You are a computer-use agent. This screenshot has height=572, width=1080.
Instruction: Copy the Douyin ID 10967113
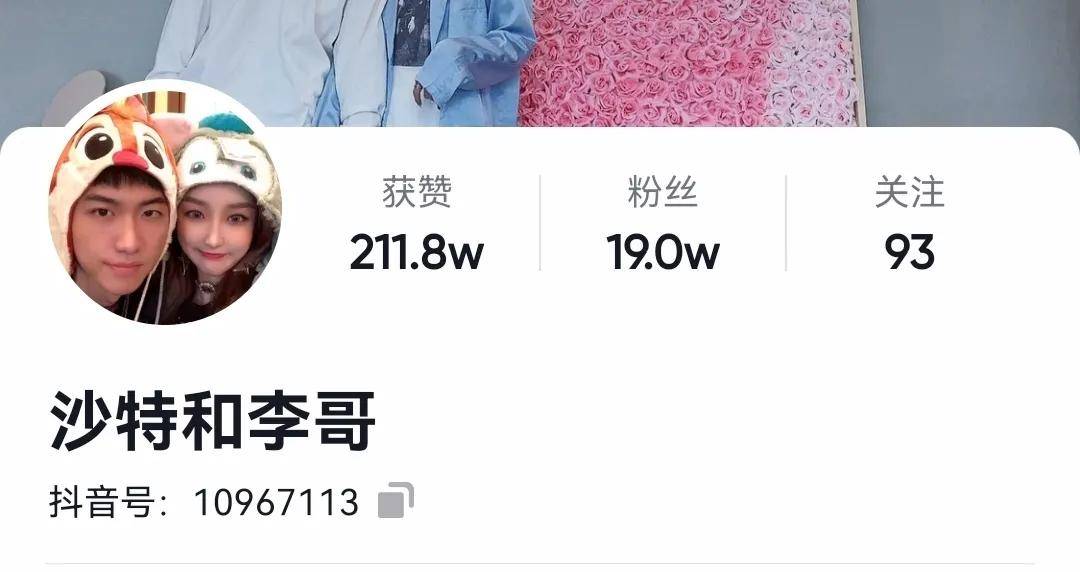[395, 500]
